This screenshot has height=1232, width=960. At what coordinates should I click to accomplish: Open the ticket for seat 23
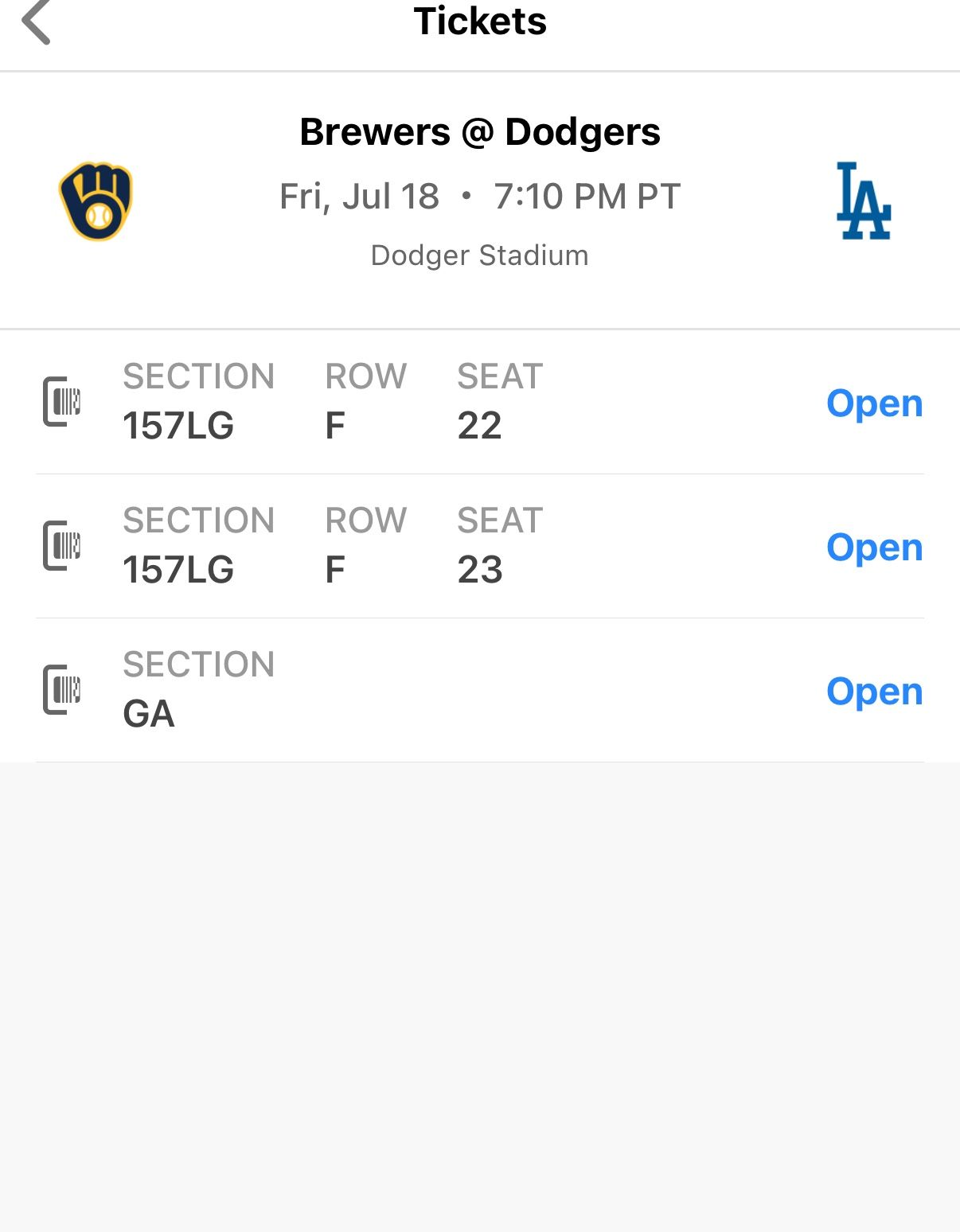(873, 548)
